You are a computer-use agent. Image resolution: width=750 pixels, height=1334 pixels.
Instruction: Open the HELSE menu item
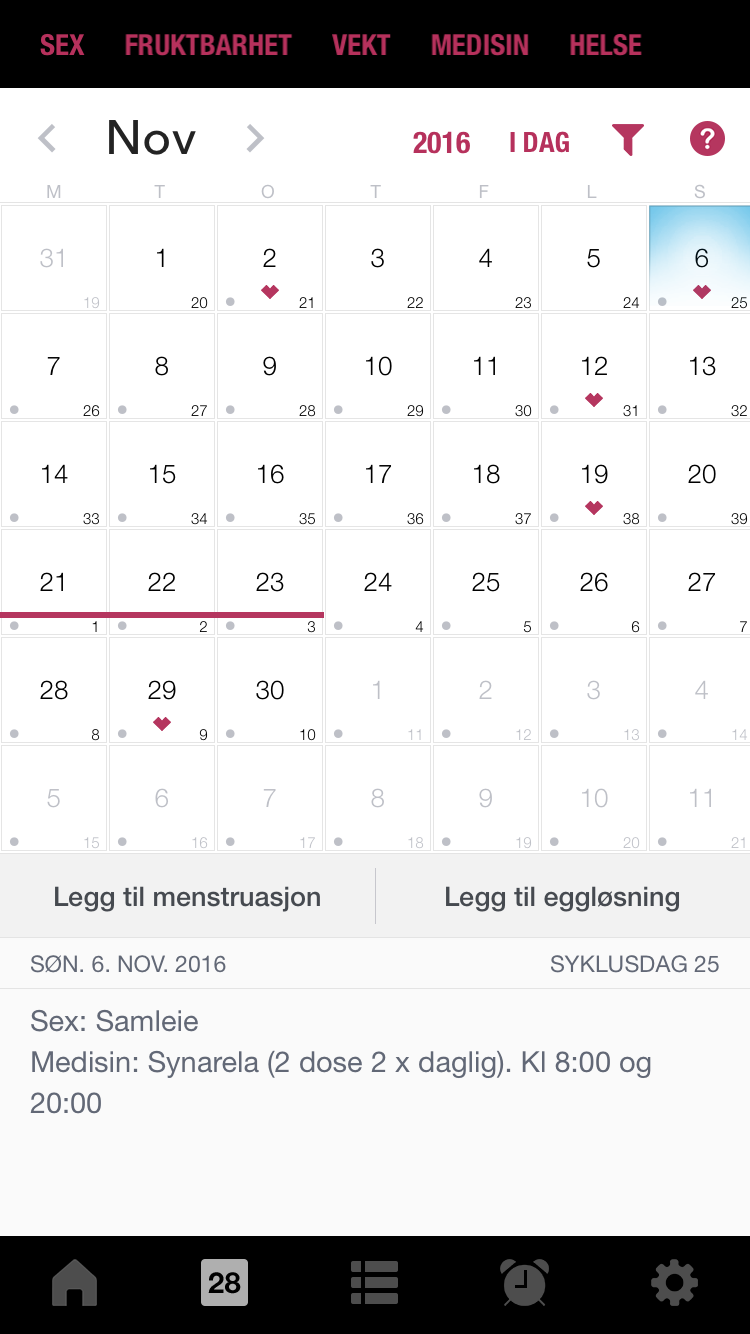[x=605, y=44]
